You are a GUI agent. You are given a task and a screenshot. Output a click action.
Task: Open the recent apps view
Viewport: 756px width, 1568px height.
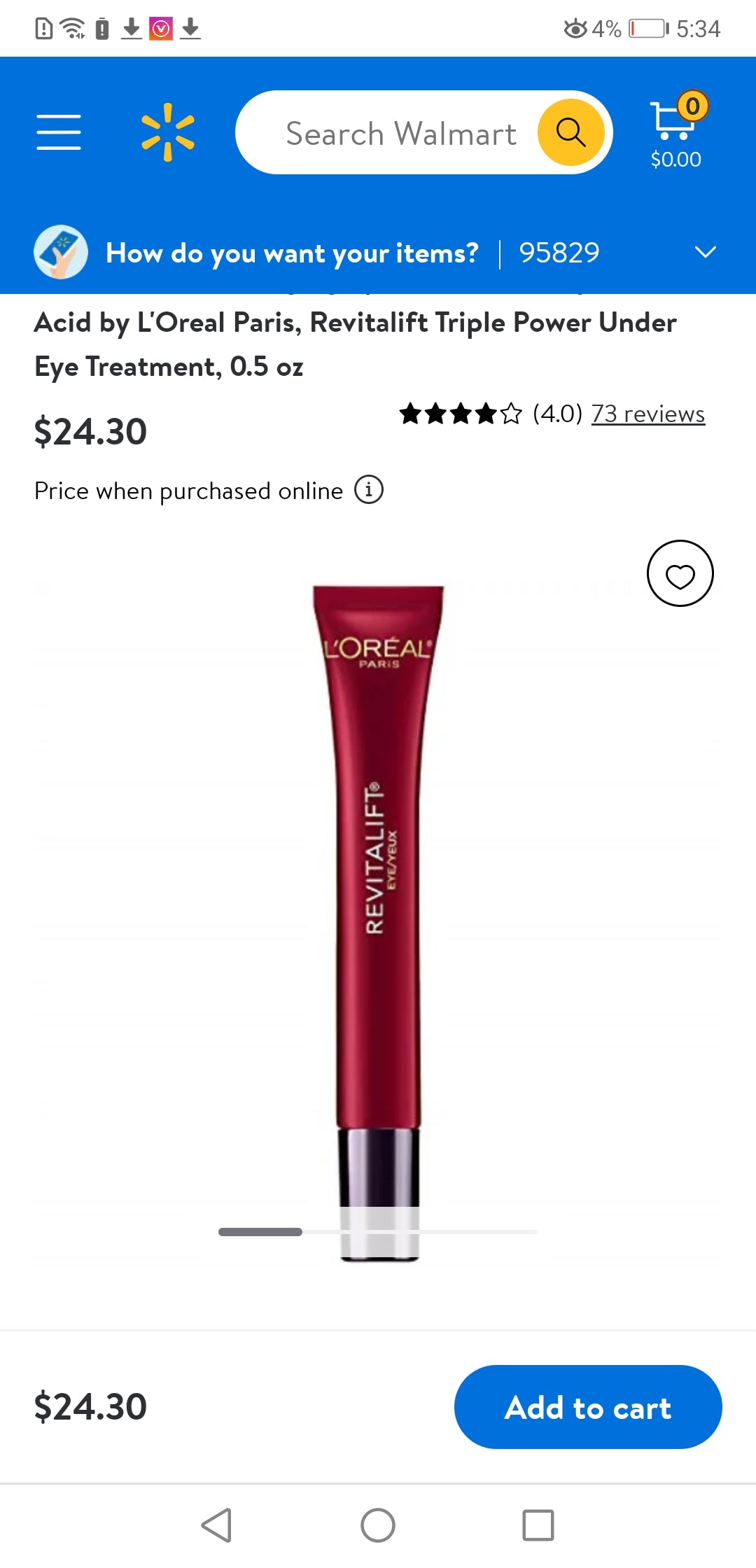[x=538, y=1525]
